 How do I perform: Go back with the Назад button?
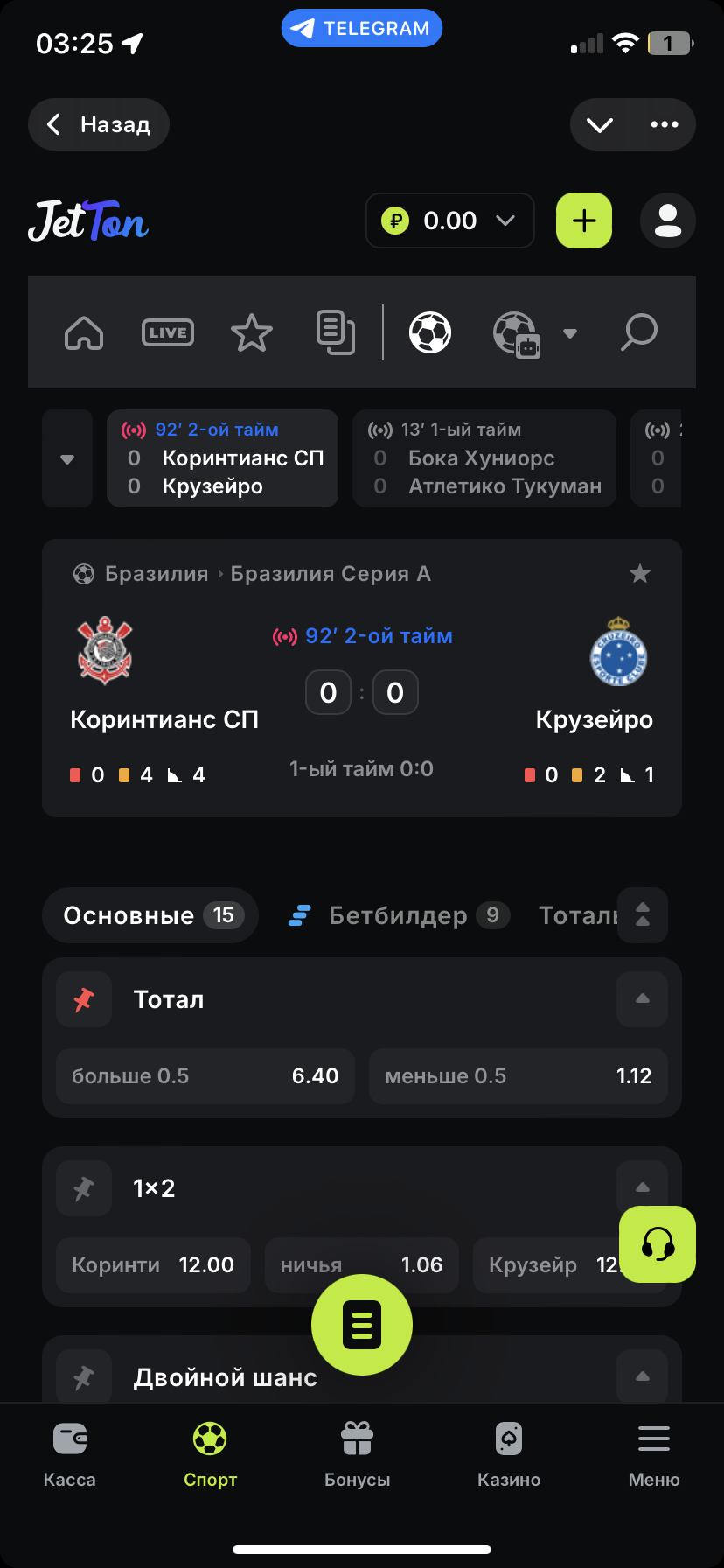[99, 124]
